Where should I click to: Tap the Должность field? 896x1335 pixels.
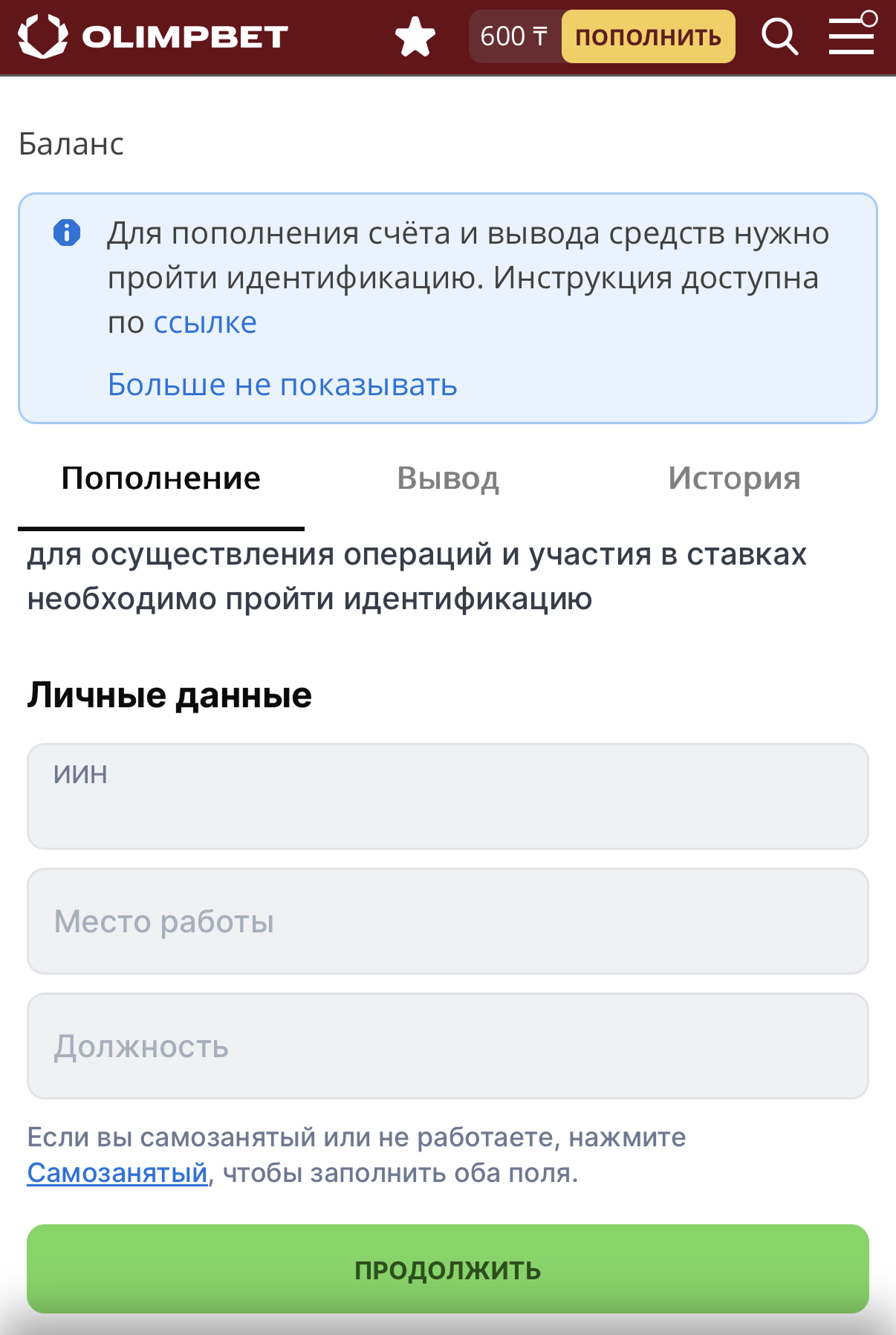447,1046
